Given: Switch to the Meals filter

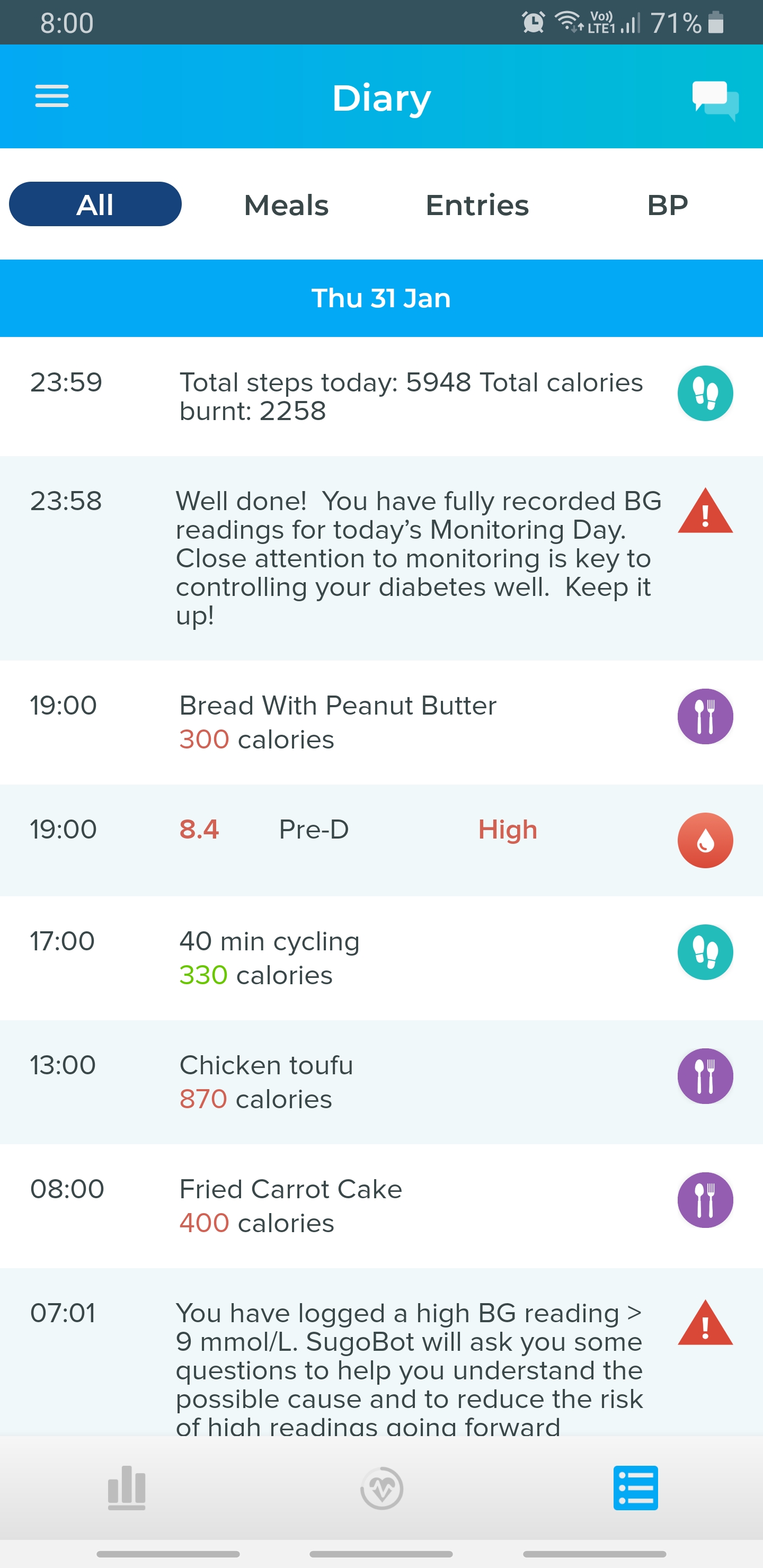Looking at the screenshot, I should point(286,205).
